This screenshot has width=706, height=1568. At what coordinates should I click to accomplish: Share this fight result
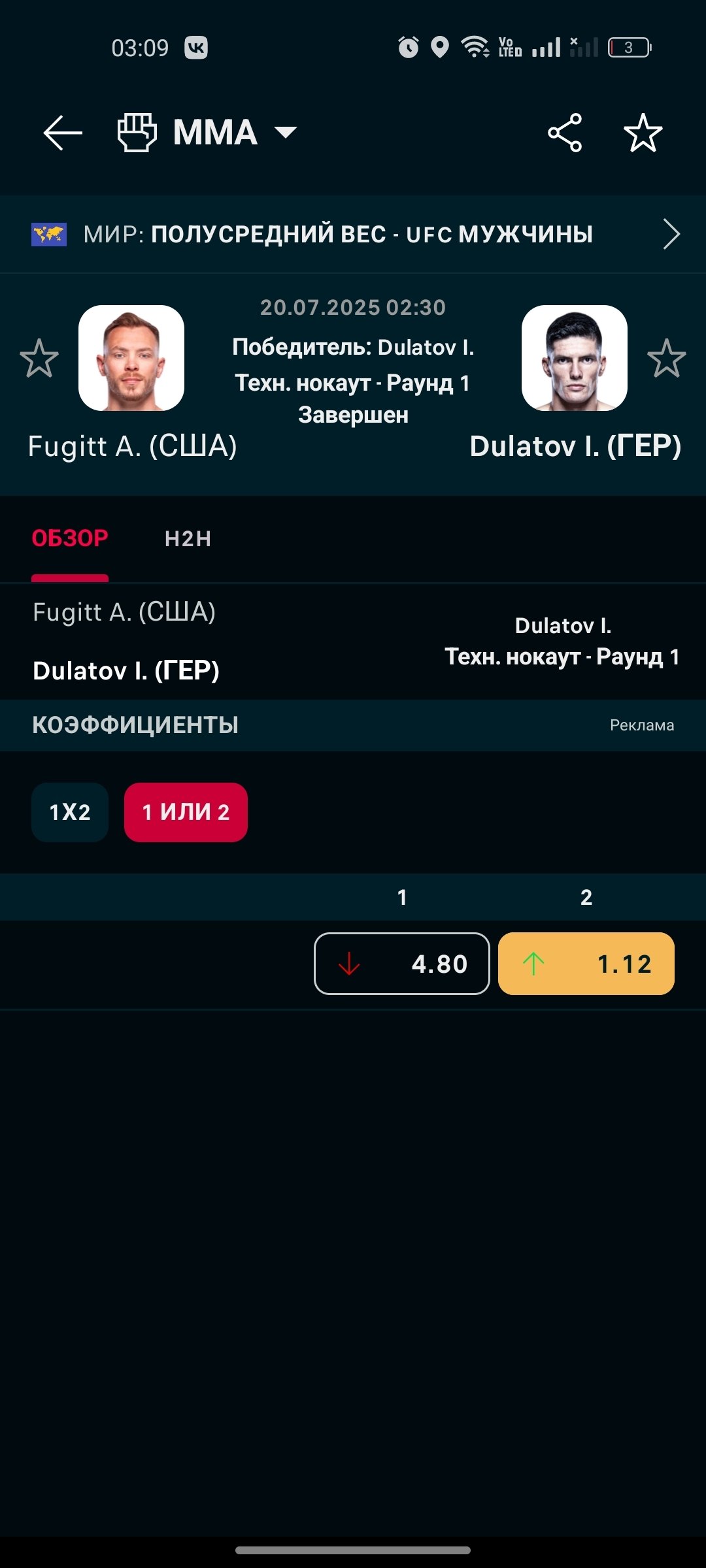pos(565,133)
